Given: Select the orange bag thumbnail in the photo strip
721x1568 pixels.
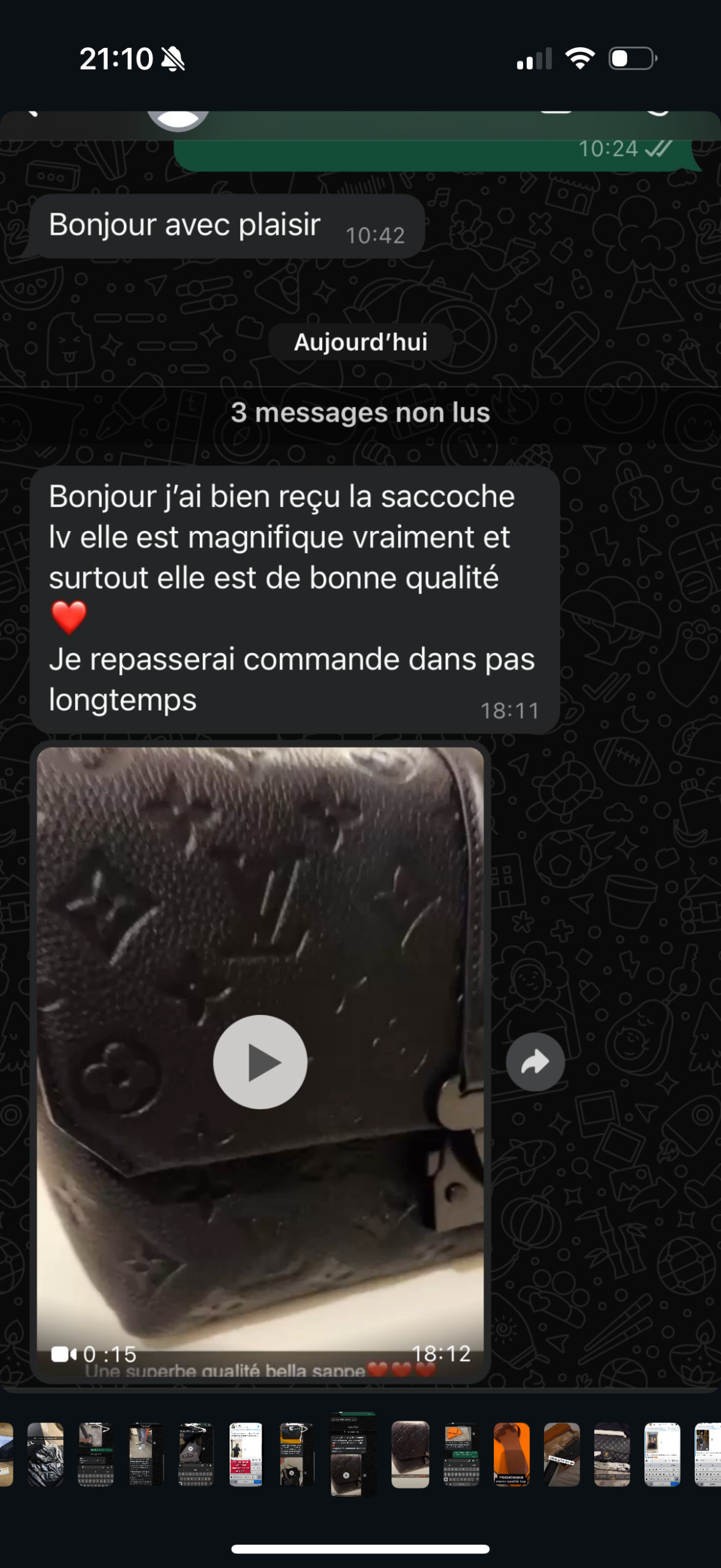Looking at the screenshot, I should tap(511, 1455).
